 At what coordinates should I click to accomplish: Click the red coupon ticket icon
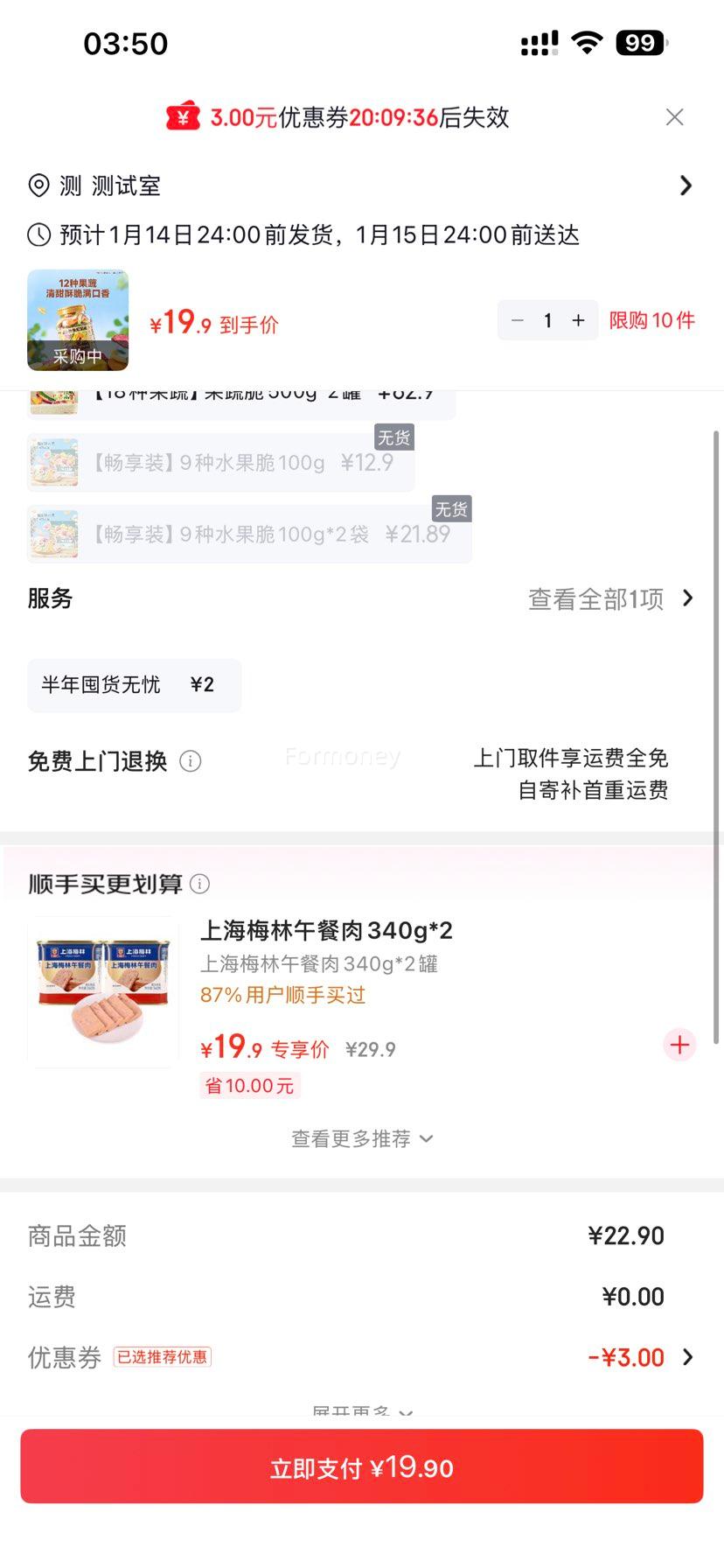pyautogui.click(x=181, y=116)
